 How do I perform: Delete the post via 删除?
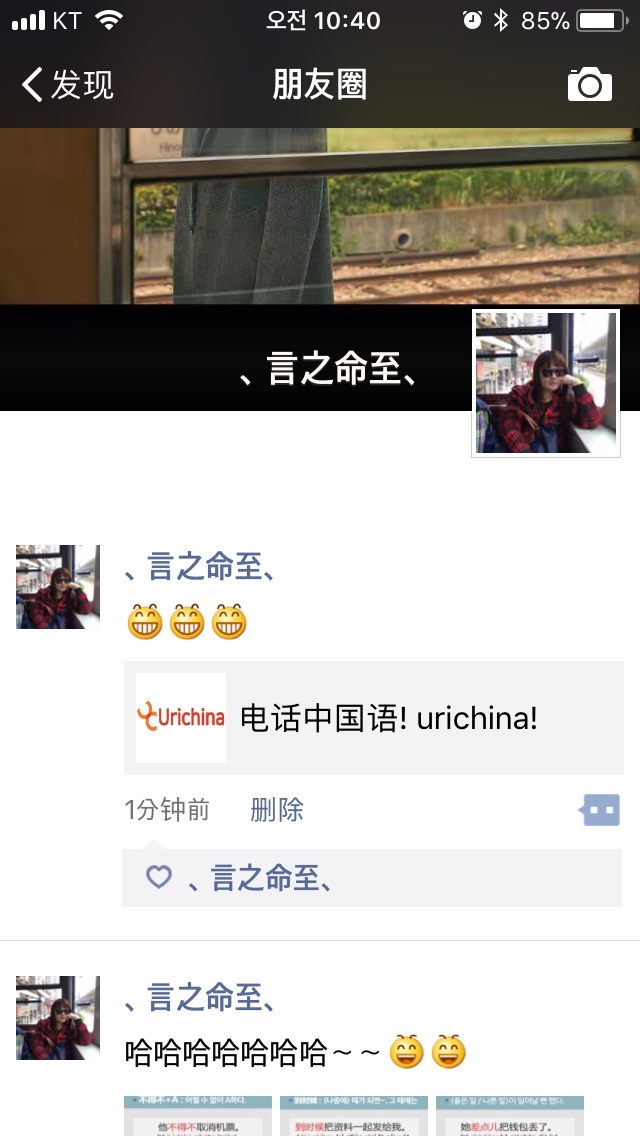277,810
